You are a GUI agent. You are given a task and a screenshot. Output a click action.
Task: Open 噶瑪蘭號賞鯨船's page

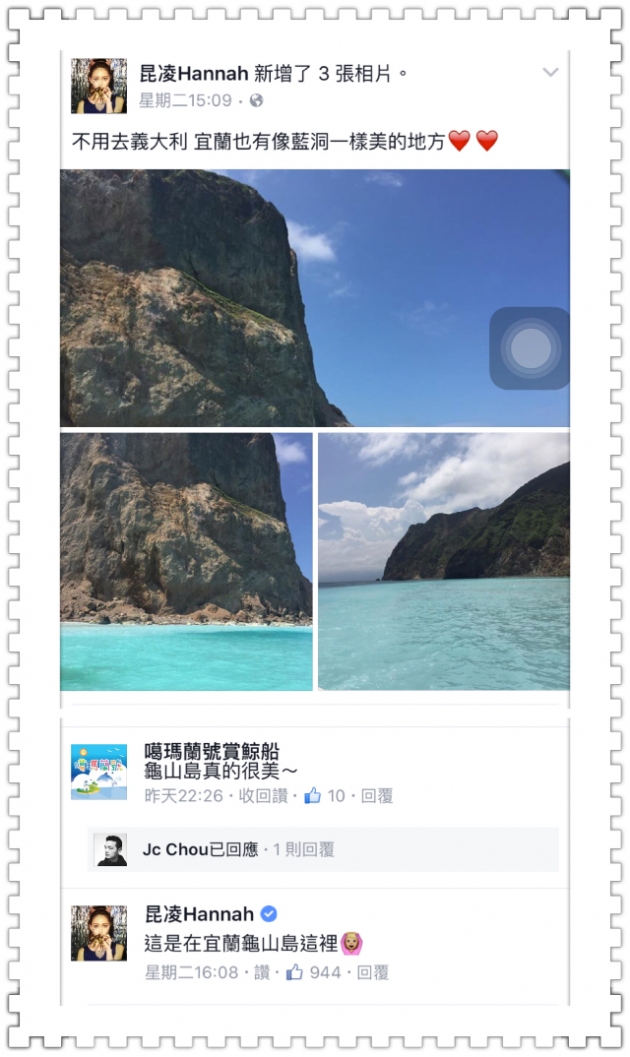[215, 751]
